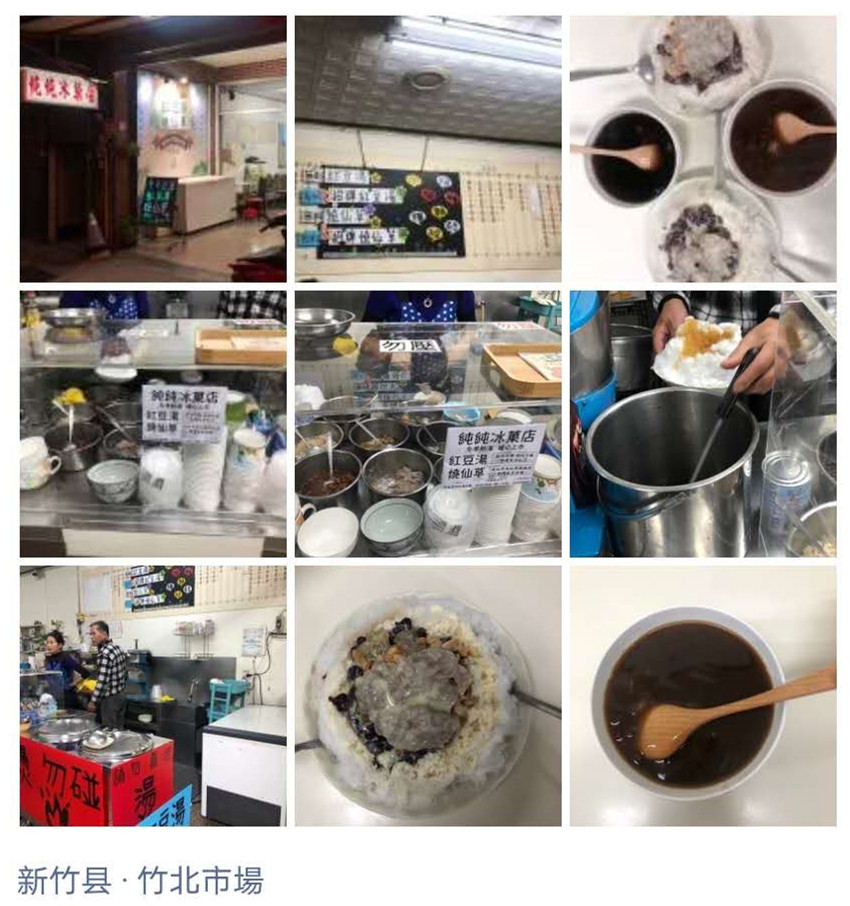Screen dimensions: 850x906
Task: Open the single soup bowl with wooden spoon
Action: pyautogui.click(x=703, y=696)
